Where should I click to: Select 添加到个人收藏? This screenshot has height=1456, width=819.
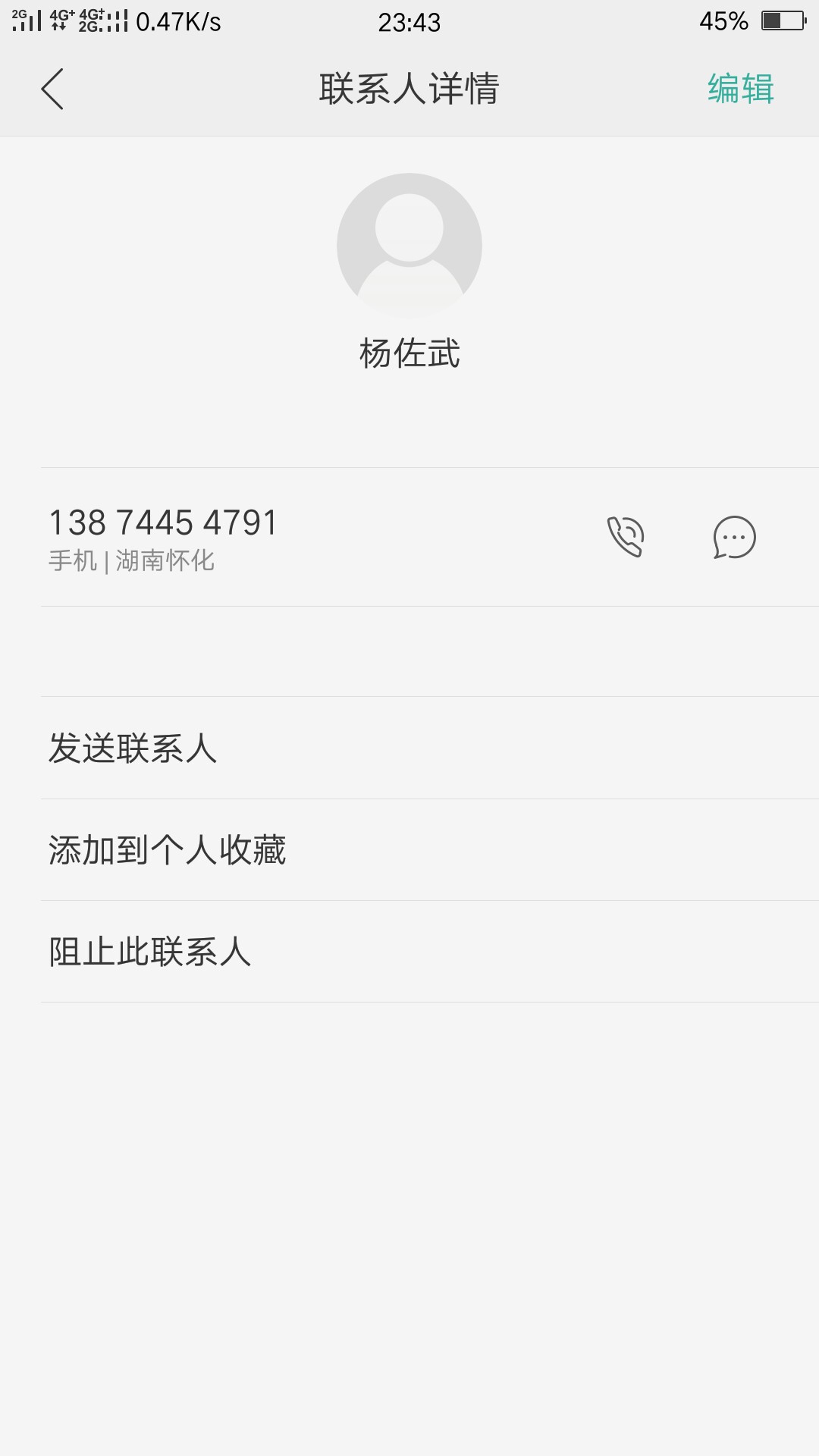coord(430,849)
